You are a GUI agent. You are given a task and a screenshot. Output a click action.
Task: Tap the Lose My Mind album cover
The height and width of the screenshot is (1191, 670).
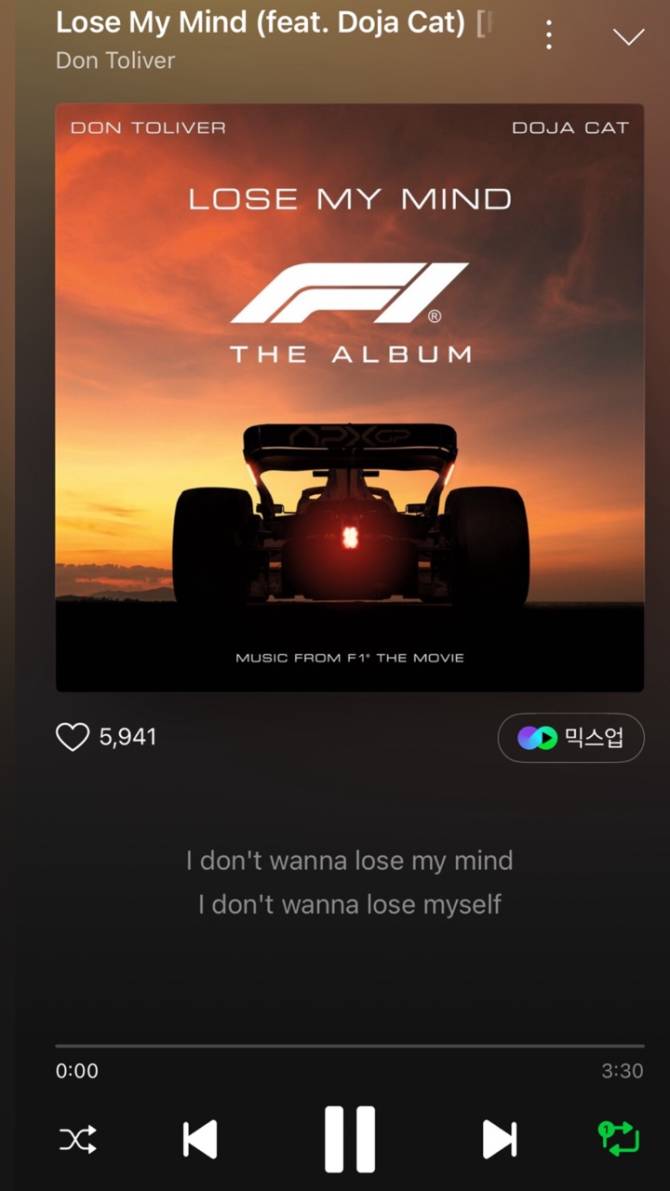point(349,397)
